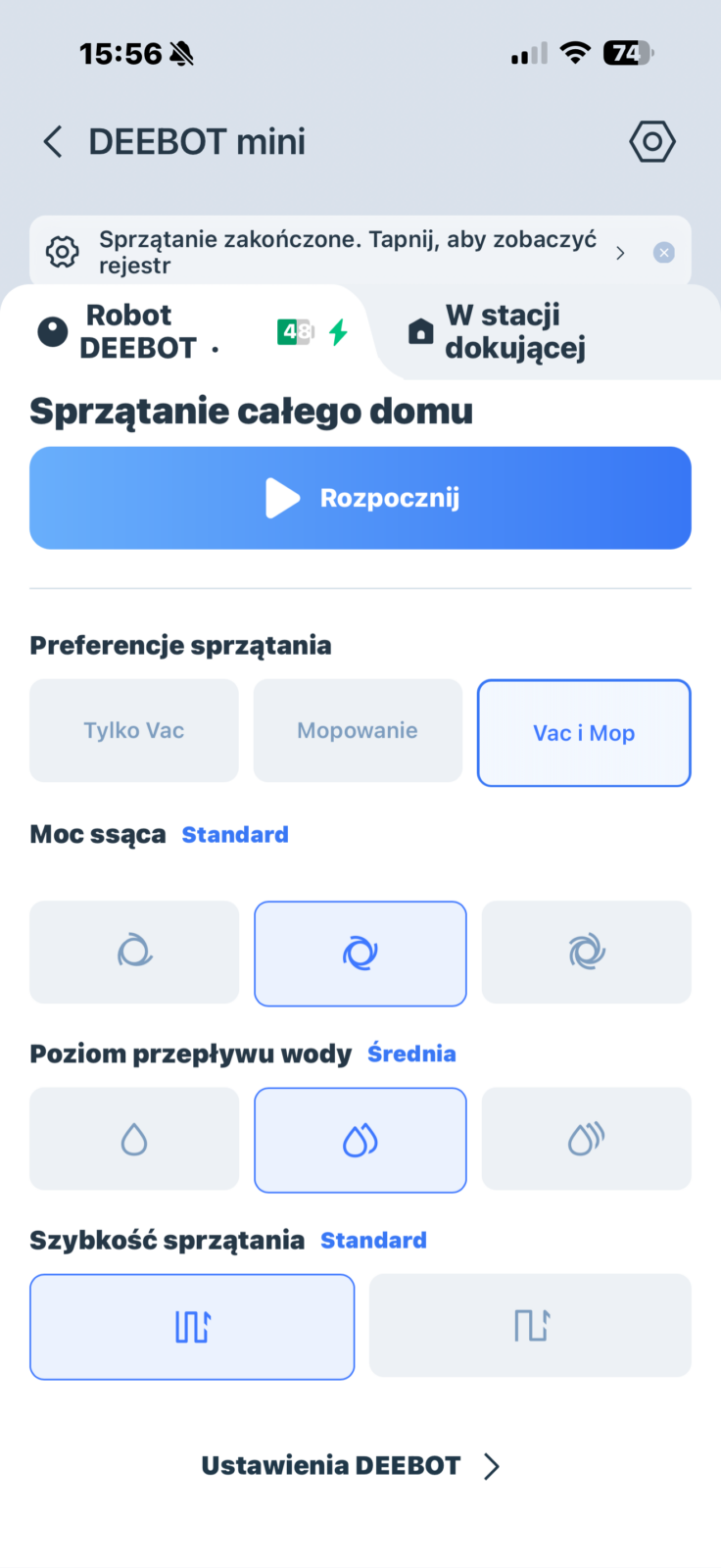This screenshot has width=721, height=1568.
Task: Choose the Mopowanie cleaning mode
Action: point(358,731)
